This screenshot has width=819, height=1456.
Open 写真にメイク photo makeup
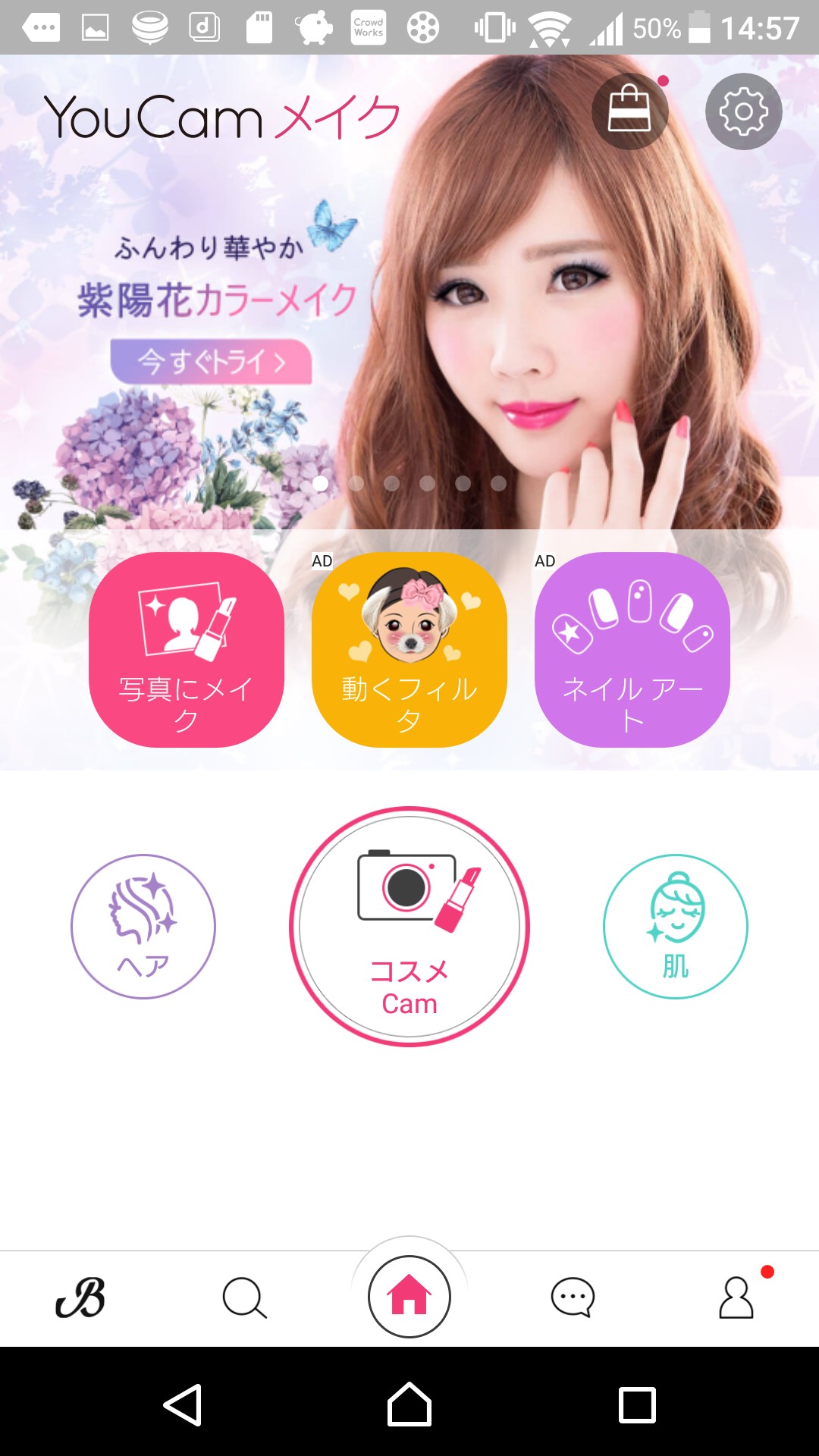pos(187,650)
